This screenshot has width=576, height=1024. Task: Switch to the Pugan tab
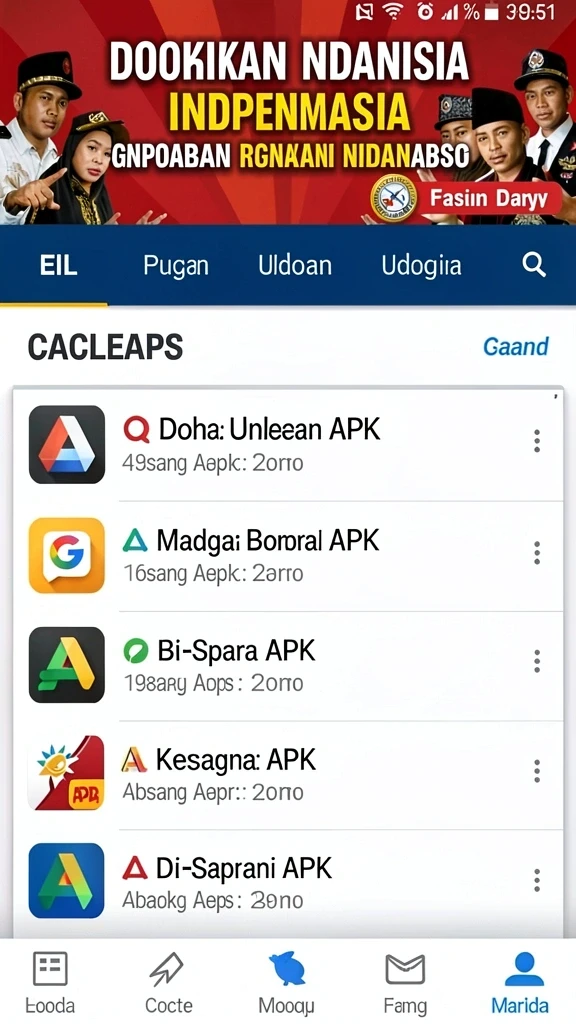pyautogui.click(x=176, y=266)
